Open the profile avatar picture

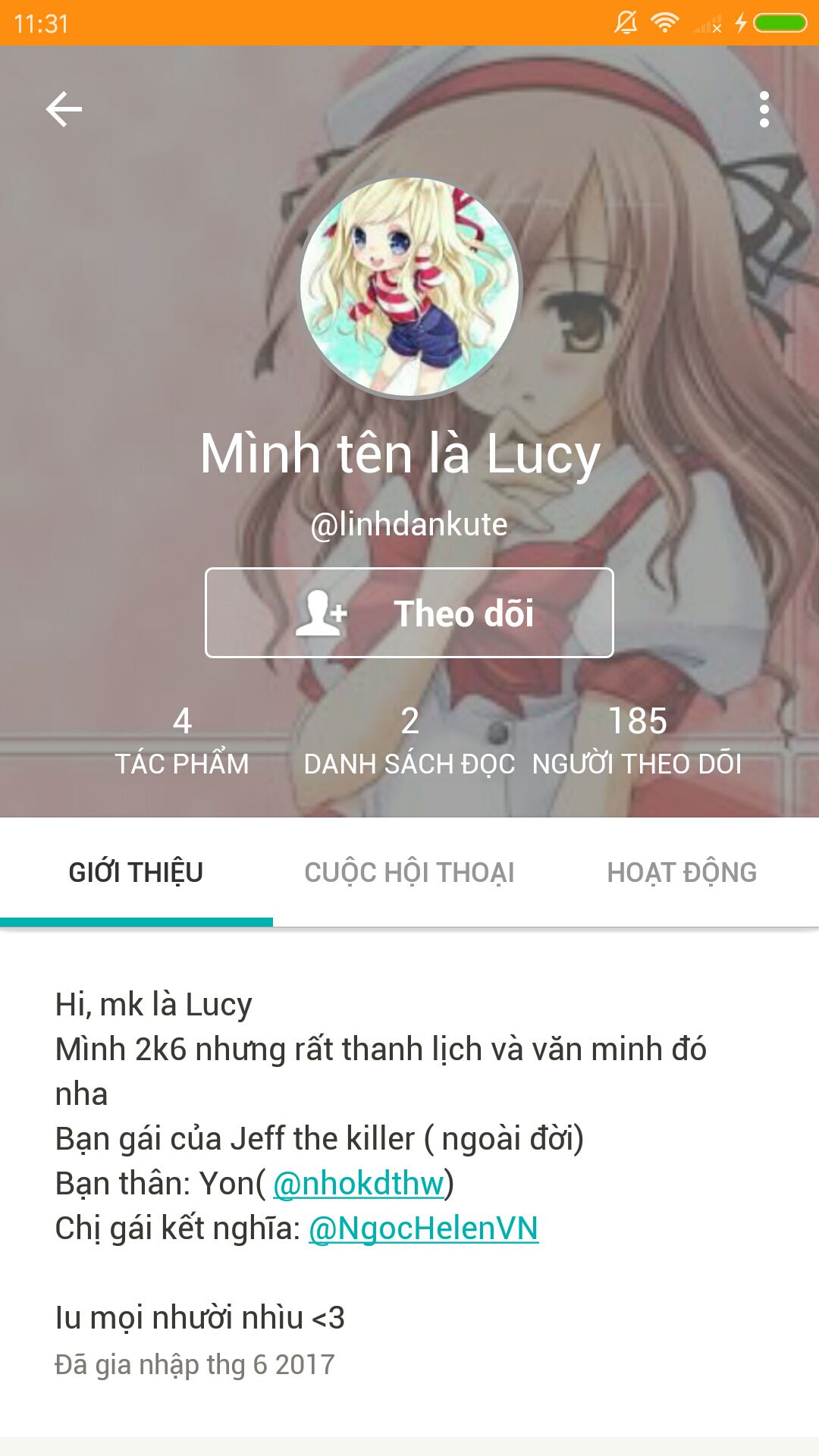pyautogui.click(x=409, y=287)
